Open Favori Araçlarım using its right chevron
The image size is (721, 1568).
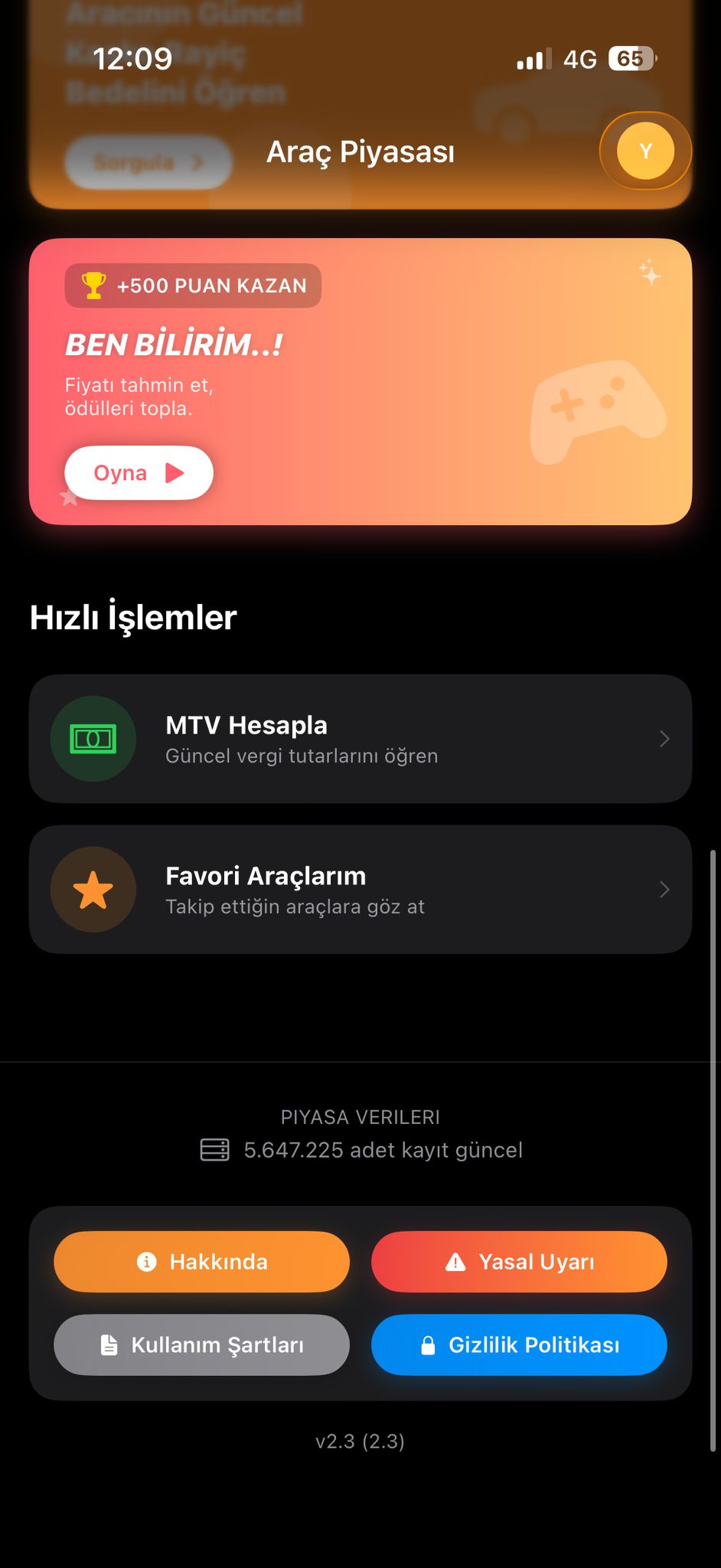(664, 889)
